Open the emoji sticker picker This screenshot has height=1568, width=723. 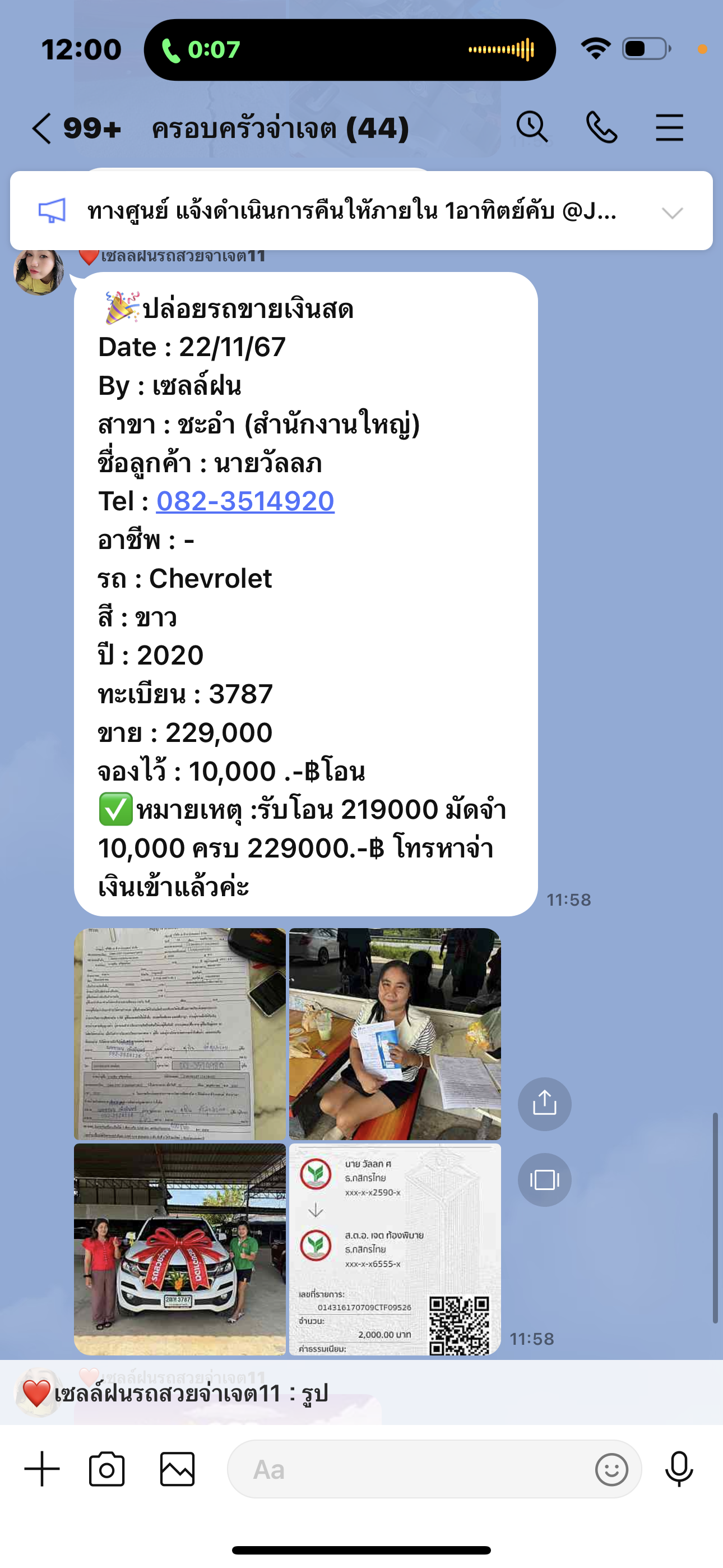(611, 1469)
